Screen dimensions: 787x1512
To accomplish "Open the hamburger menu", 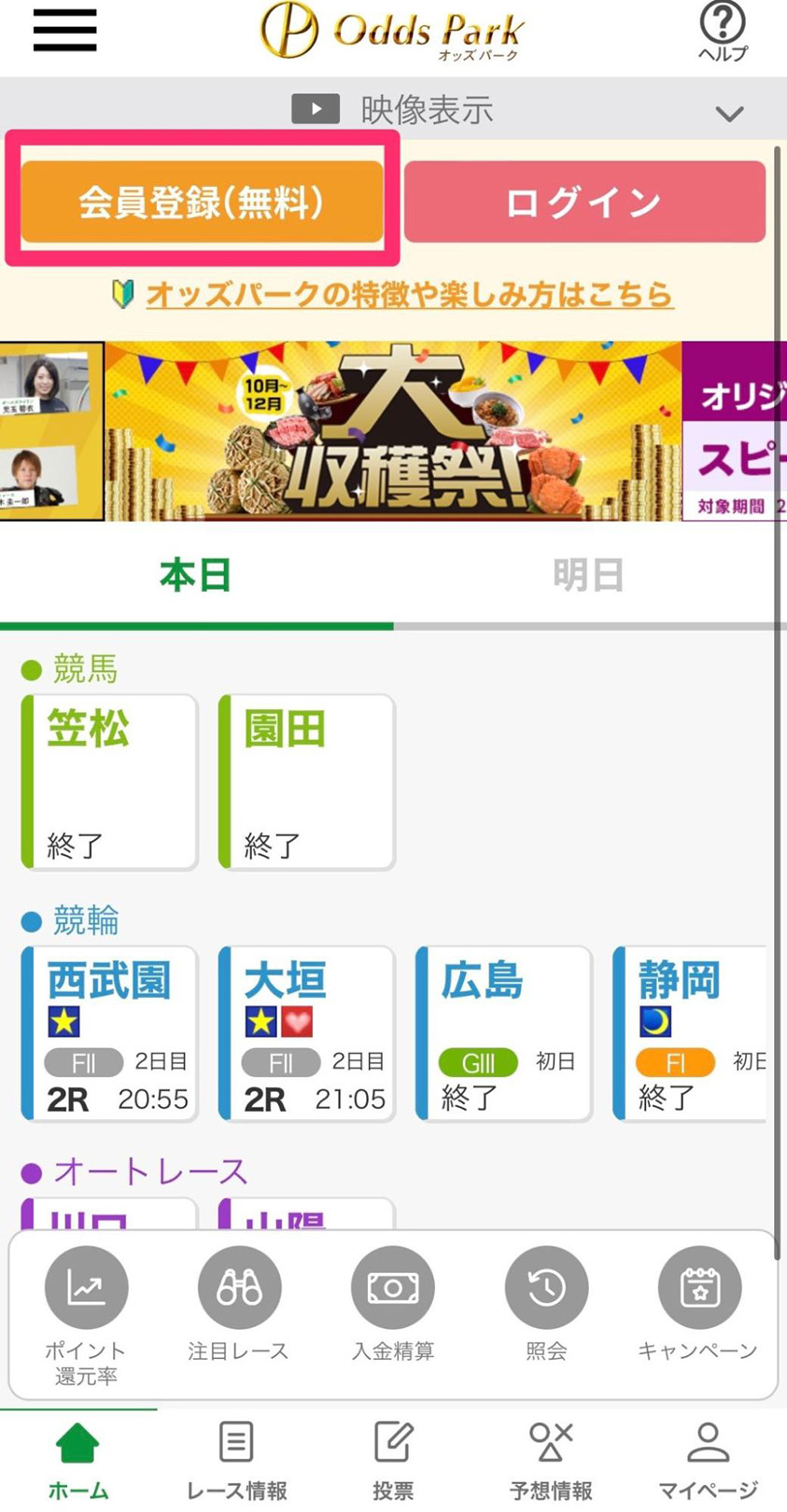I will point(64,31).
